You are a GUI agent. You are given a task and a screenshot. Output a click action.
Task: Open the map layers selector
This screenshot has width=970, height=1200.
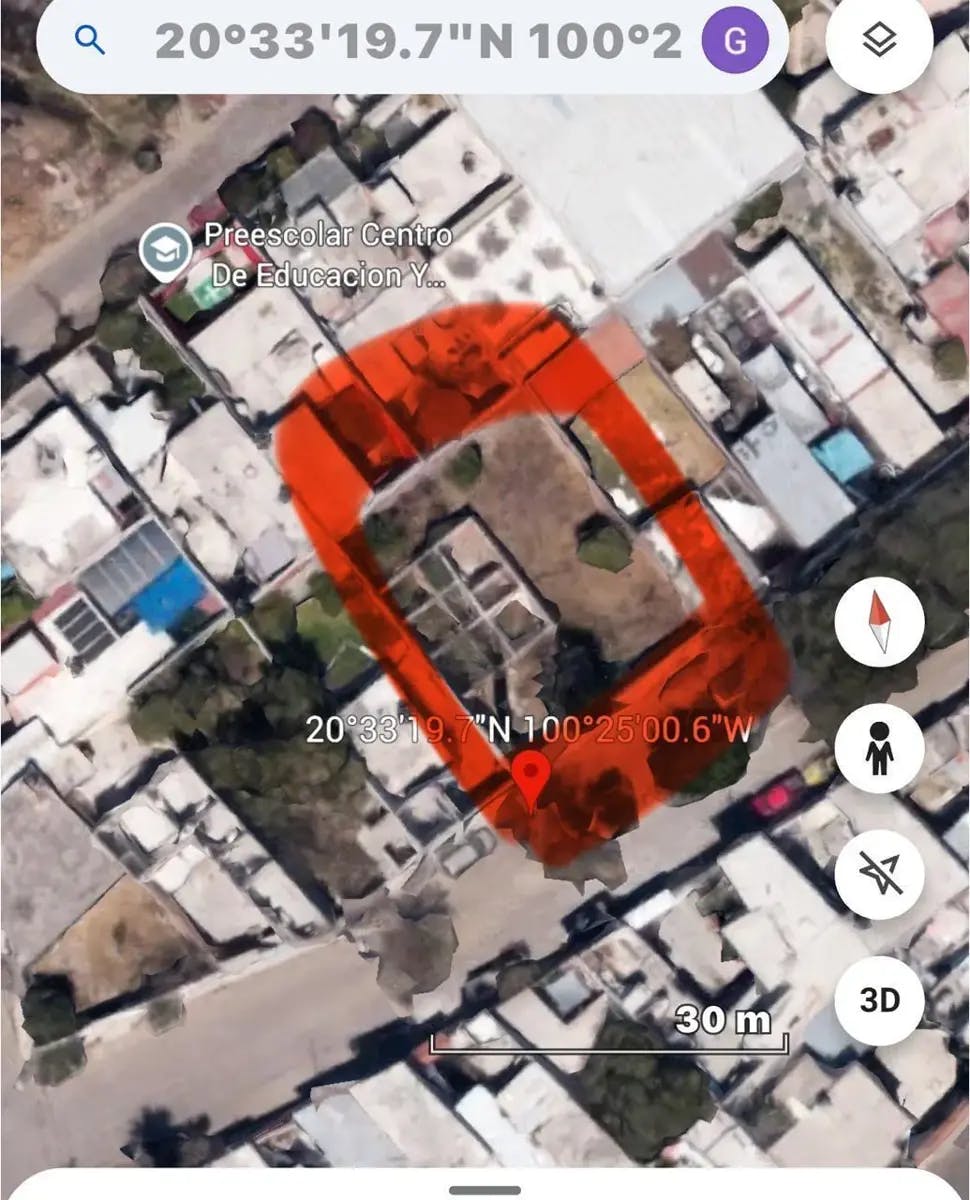pos(879,41)
